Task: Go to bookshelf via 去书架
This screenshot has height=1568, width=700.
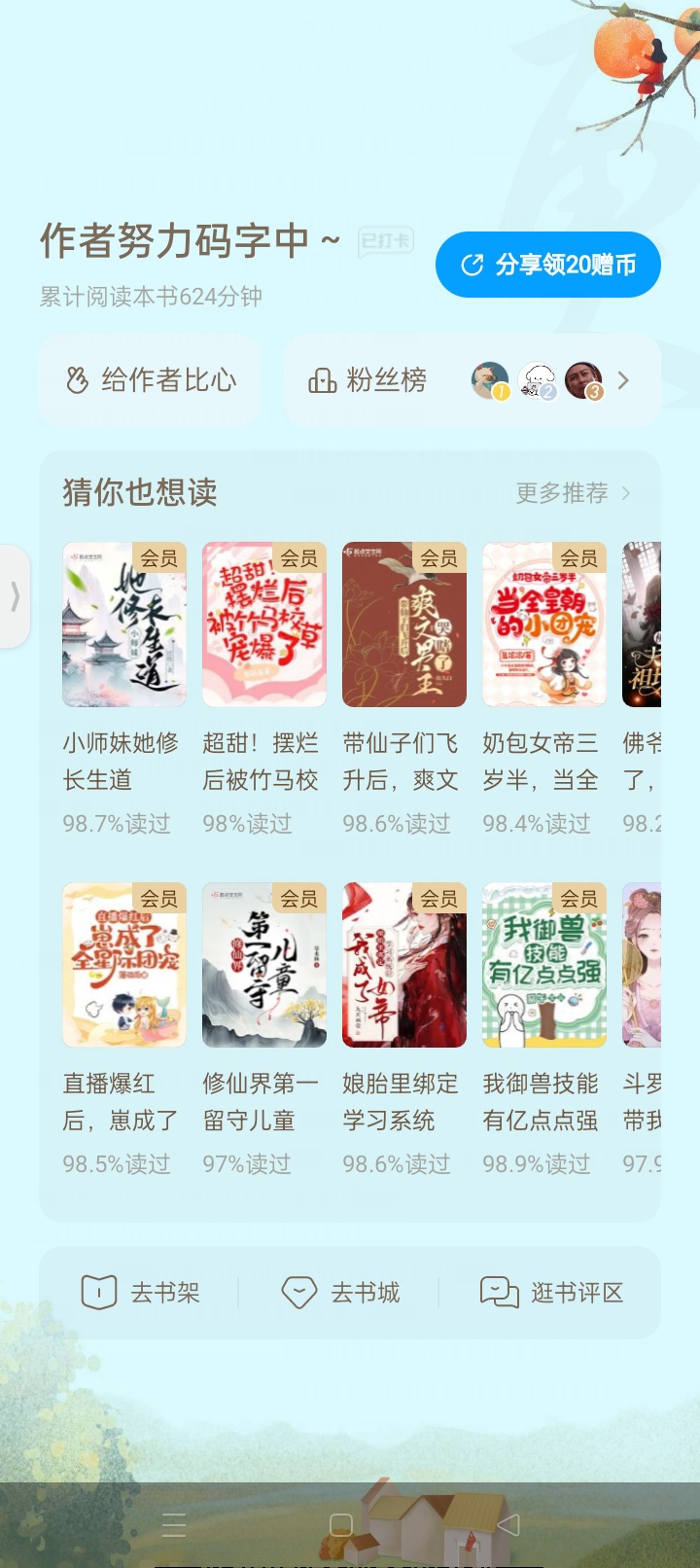Action: coord(140,1293)
